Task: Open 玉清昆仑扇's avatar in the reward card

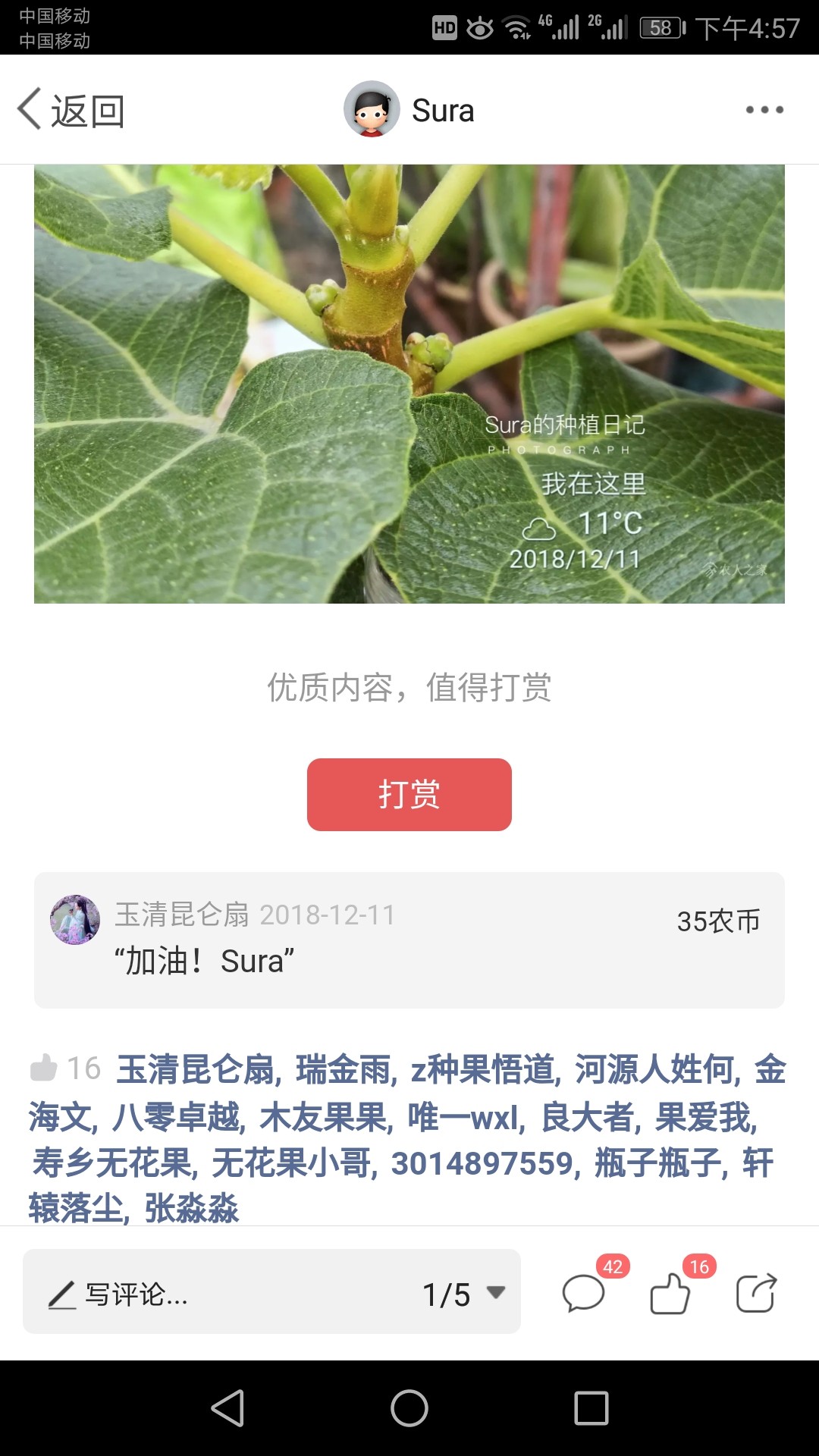Action: point(75,920)
